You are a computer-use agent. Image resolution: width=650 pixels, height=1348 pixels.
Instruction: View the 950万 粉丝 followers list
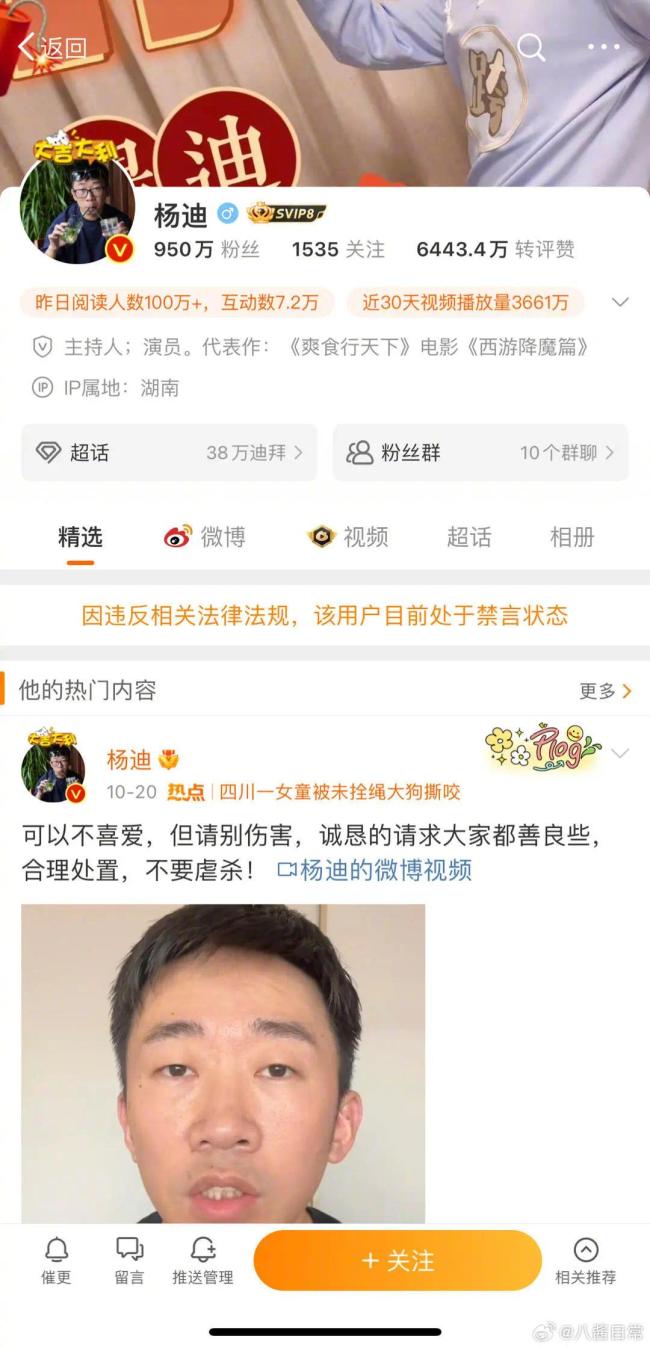pos(206,250)
